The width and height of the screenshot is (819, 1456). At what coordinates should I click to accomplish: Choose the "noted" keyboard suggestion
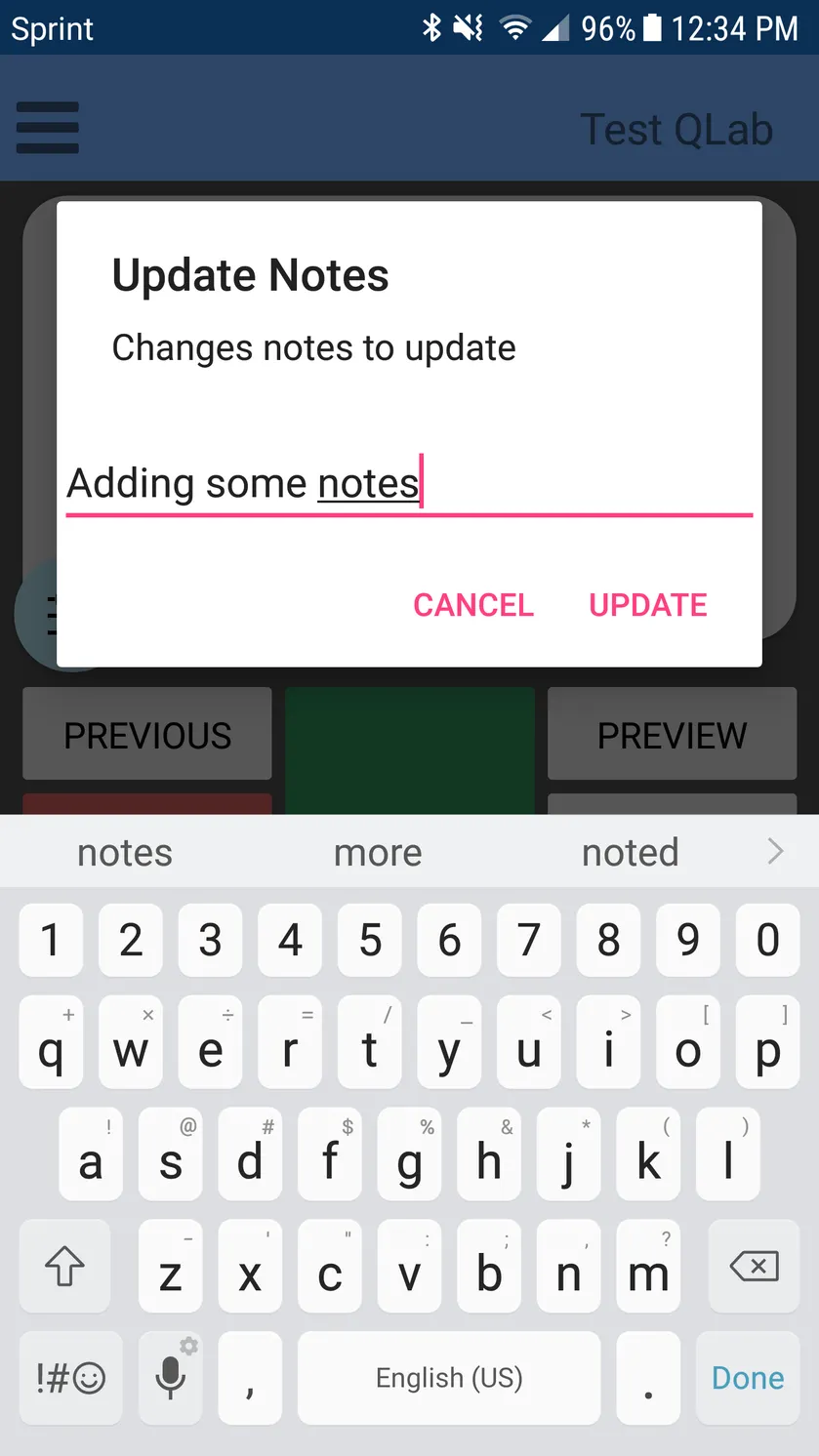coord(631,853)
